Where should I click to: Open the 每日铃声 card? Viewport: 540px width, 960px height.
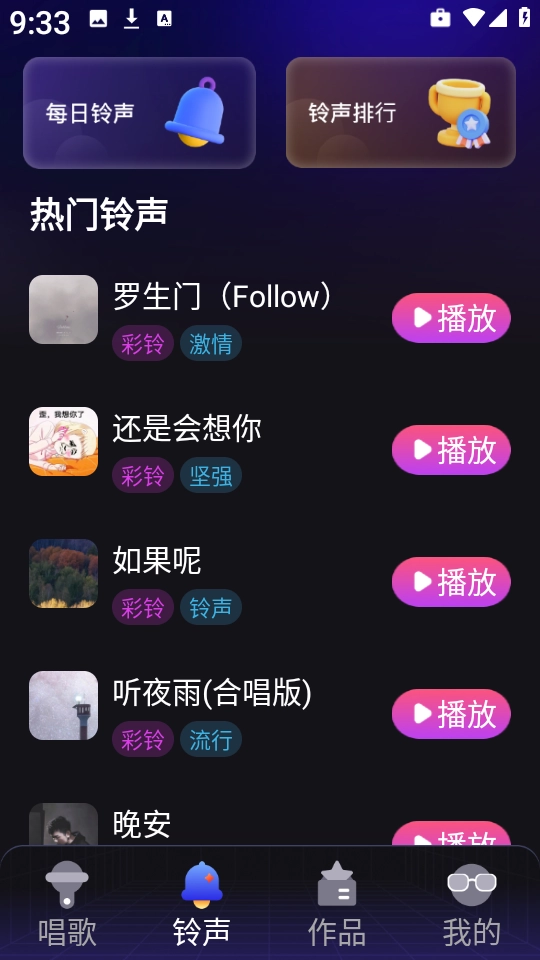(x=139, y=113)
